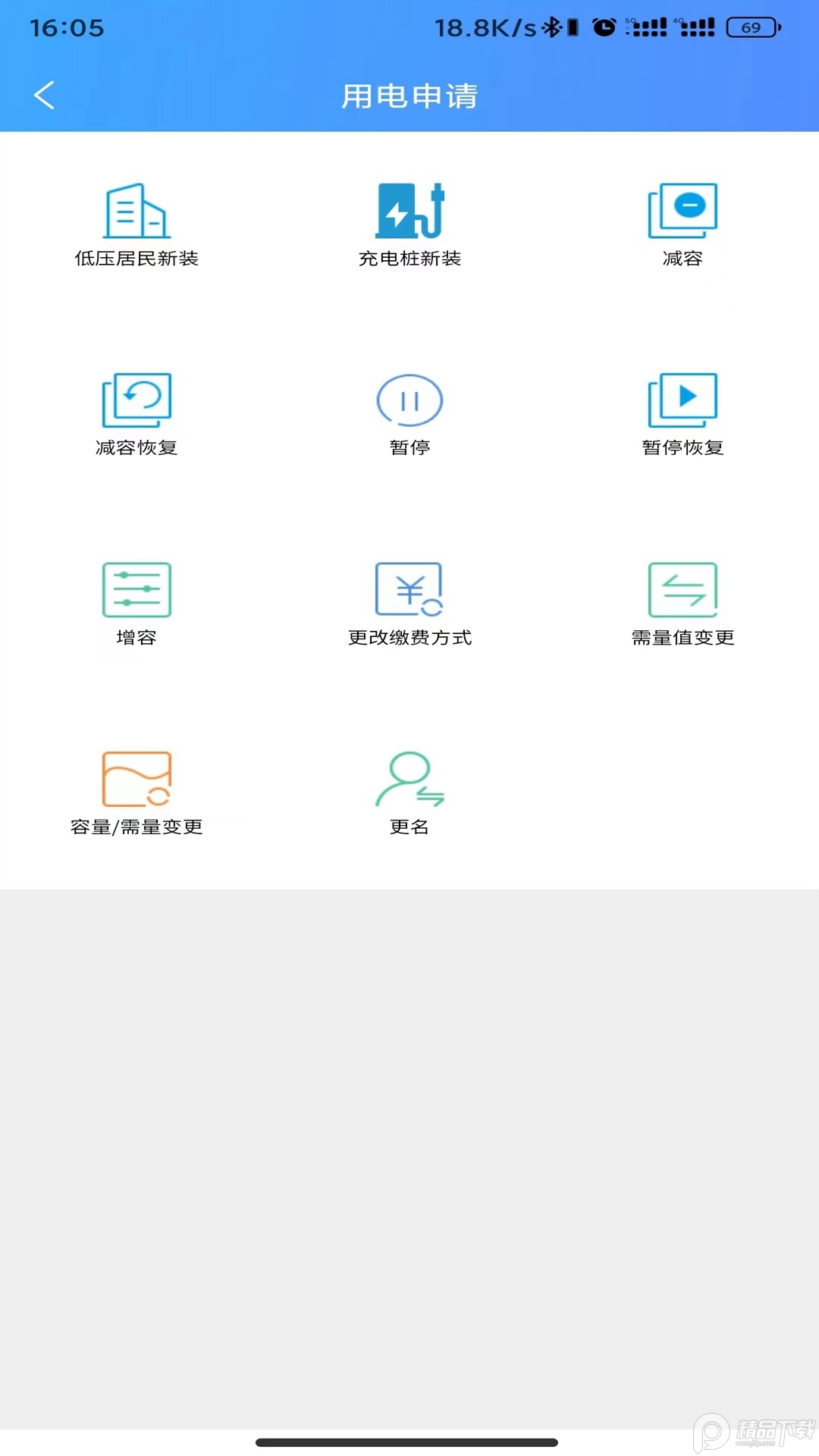Viewport: 819px width, 1456px height.
Task: Tap the 更名 rename person icon
Action: click(409, 780)
